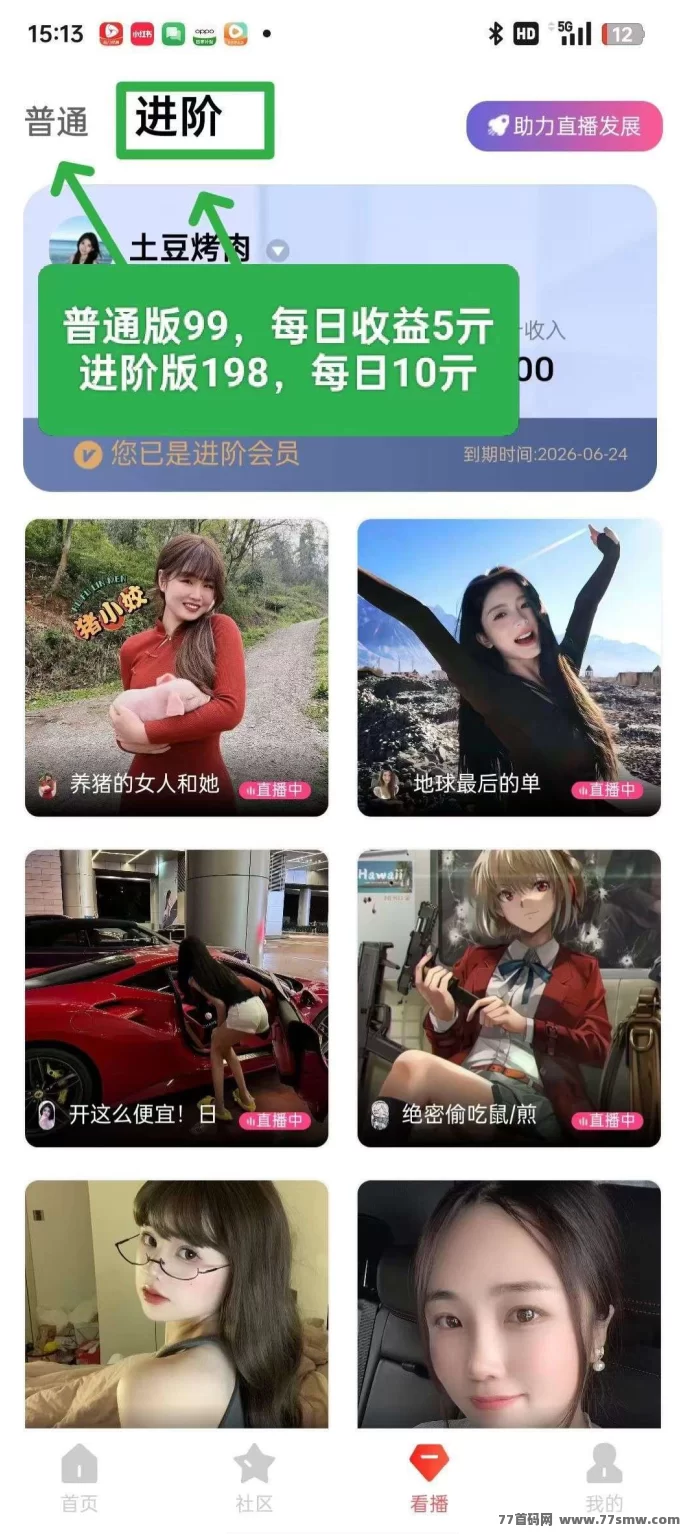Tap the 助力直播发展 button
This screenshot has height=1534, width=684.
tap(564, 126)
